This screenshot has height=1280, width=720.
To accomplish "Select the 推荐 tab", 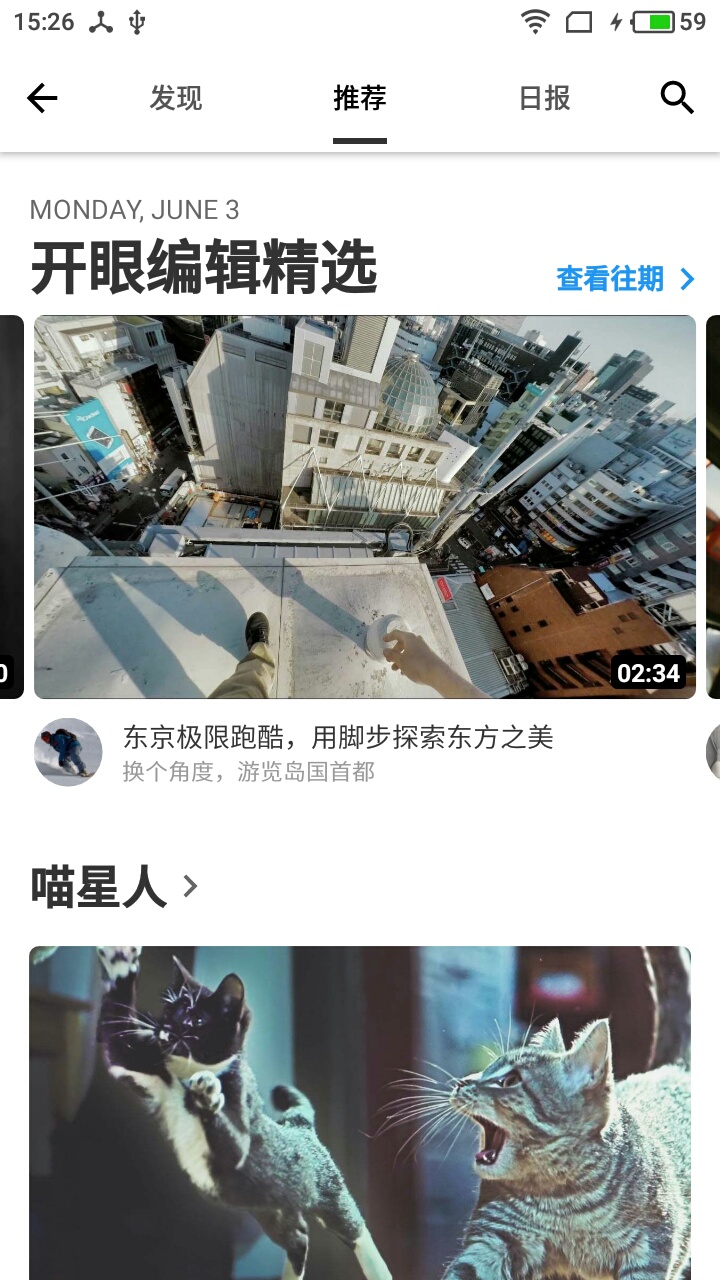I will pos(359,98).
